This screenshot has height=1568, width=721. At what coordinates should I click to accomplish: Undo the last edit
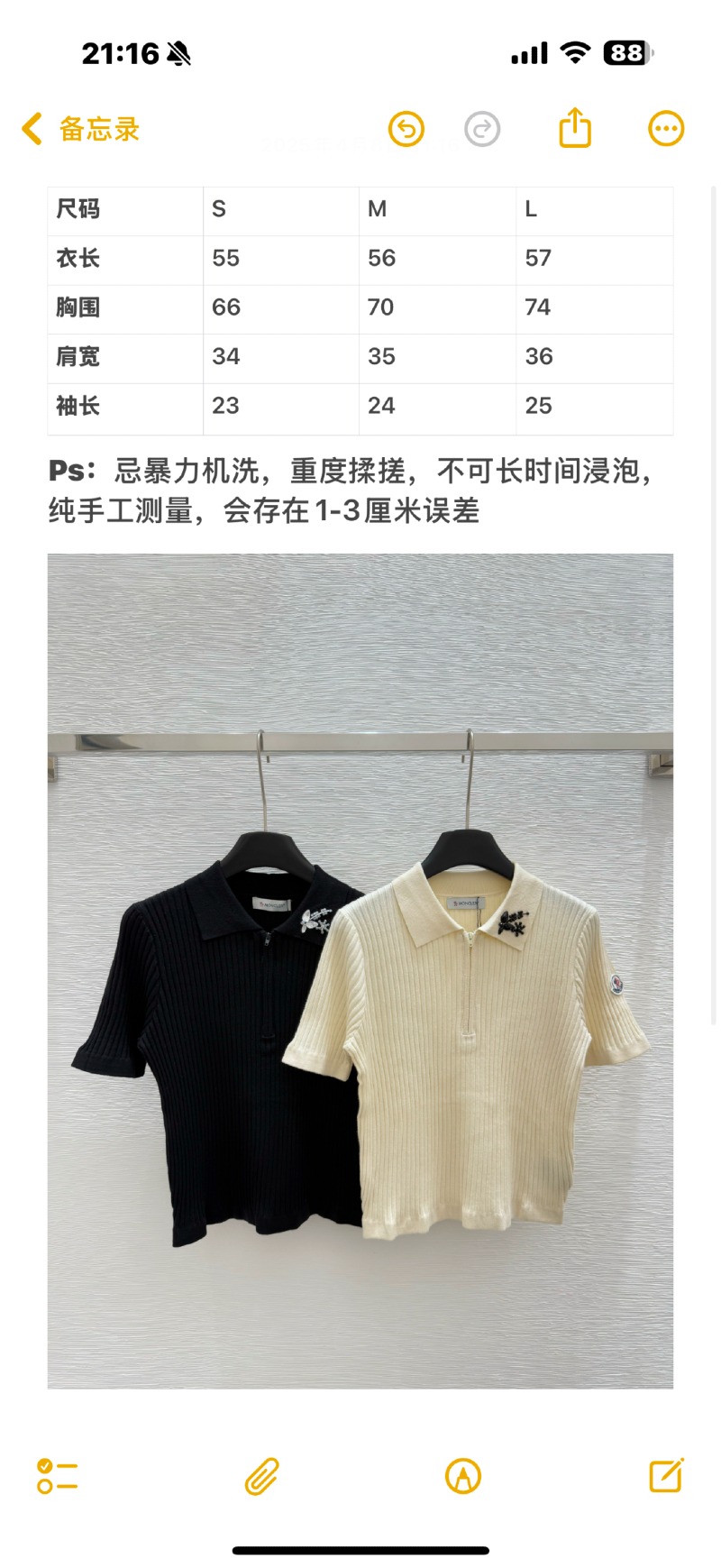click(406, 129)
